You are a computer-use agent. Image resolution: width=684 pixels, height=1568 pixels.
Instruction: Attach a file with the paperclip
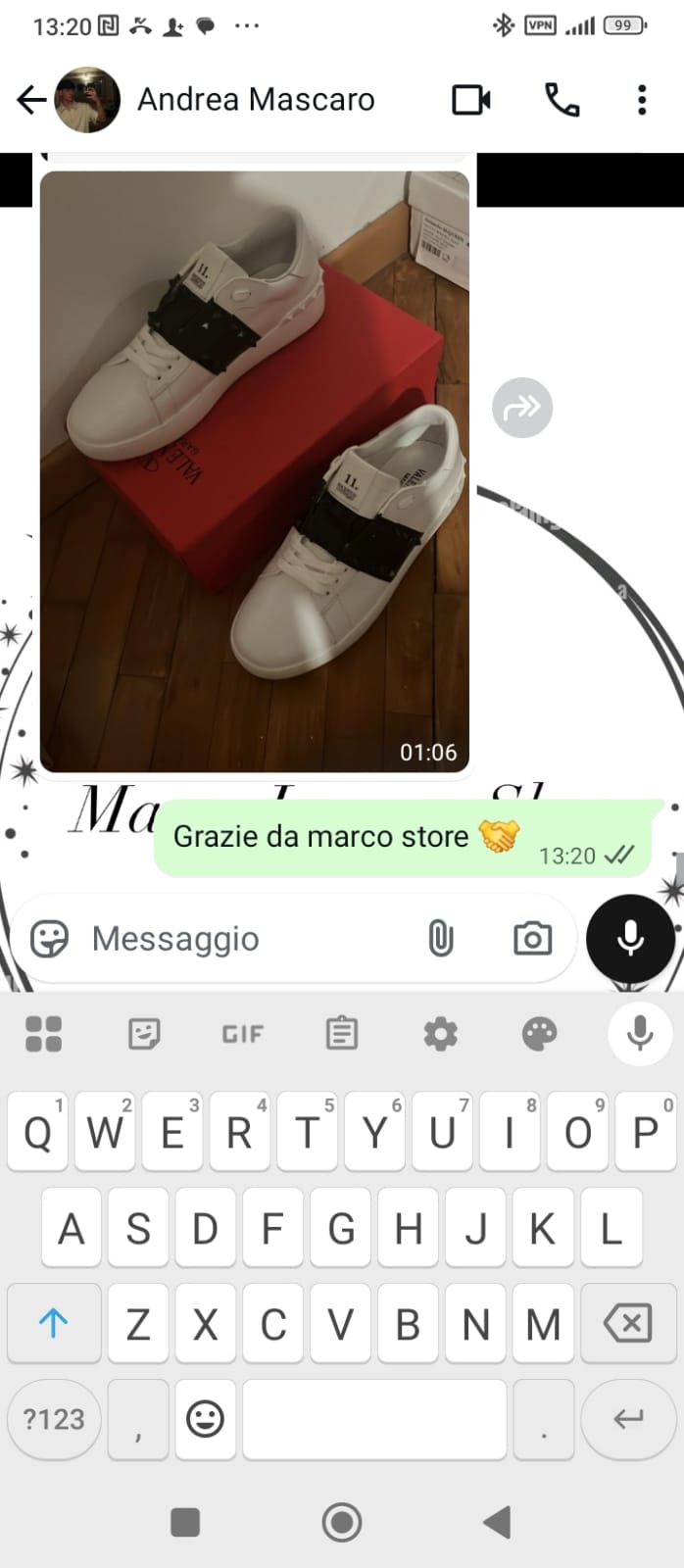point(441,939)
